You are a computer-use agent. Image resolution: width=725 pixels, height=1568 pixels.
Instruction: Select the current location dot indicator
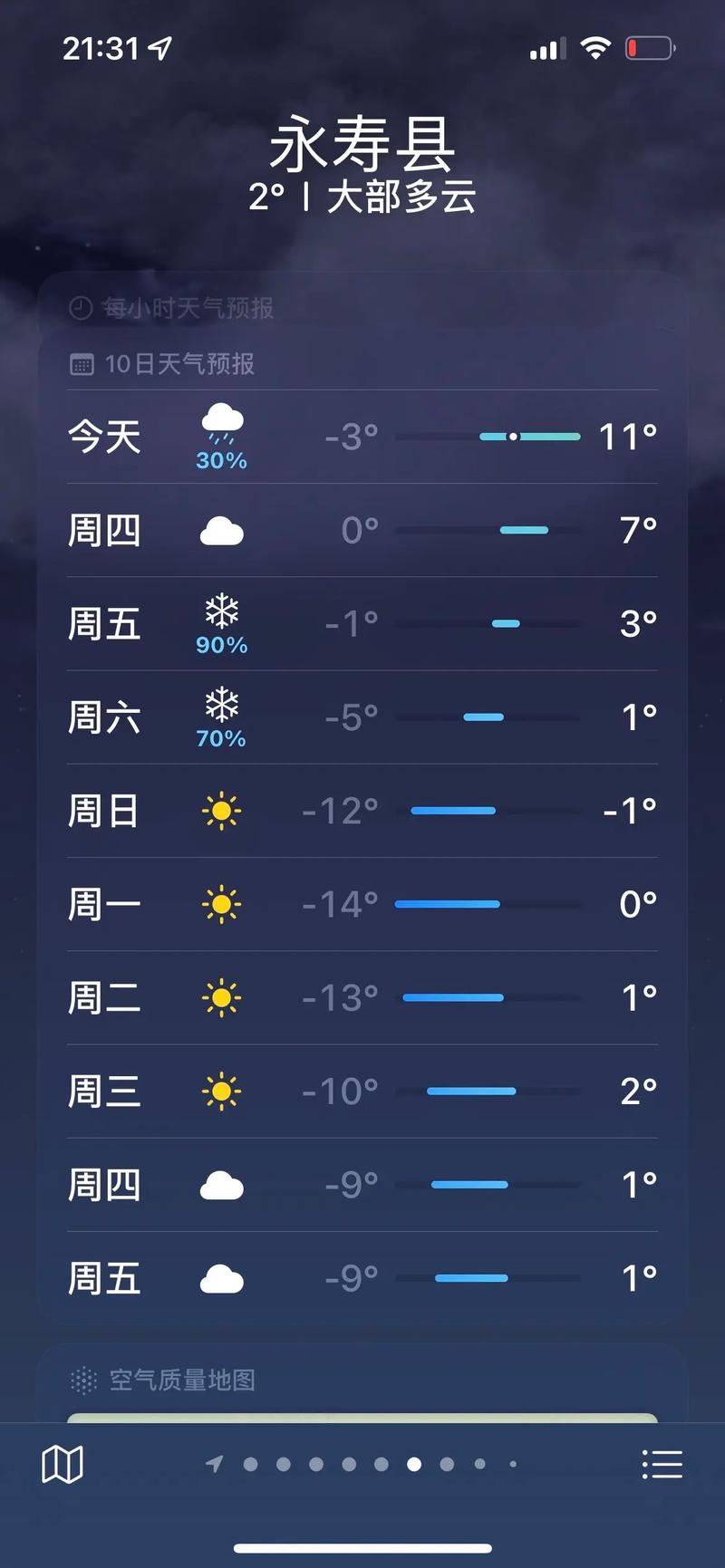[413, 1464]
